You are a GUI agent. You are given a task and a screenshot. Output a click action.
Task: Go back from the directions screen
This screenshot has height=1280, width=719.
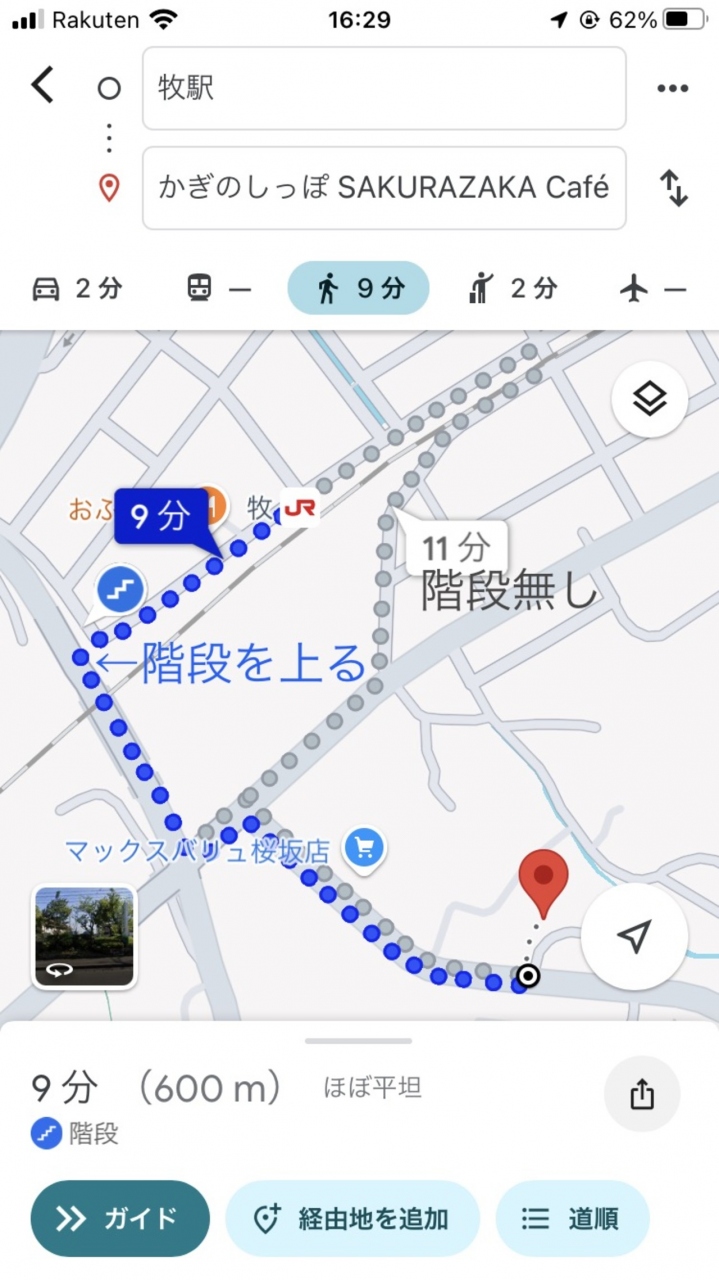42,86
